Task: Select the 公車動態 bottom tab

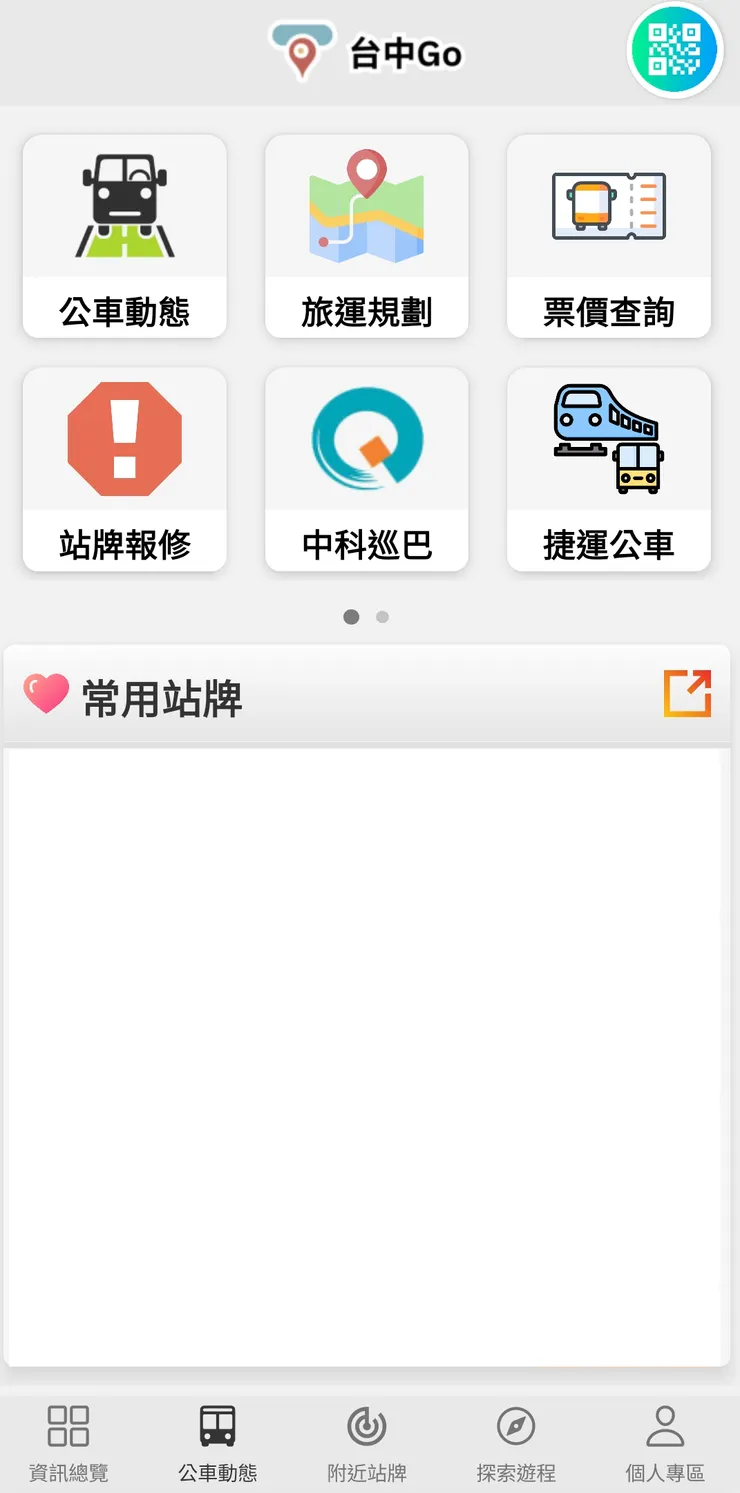Action: click(x=216, y=1441)
